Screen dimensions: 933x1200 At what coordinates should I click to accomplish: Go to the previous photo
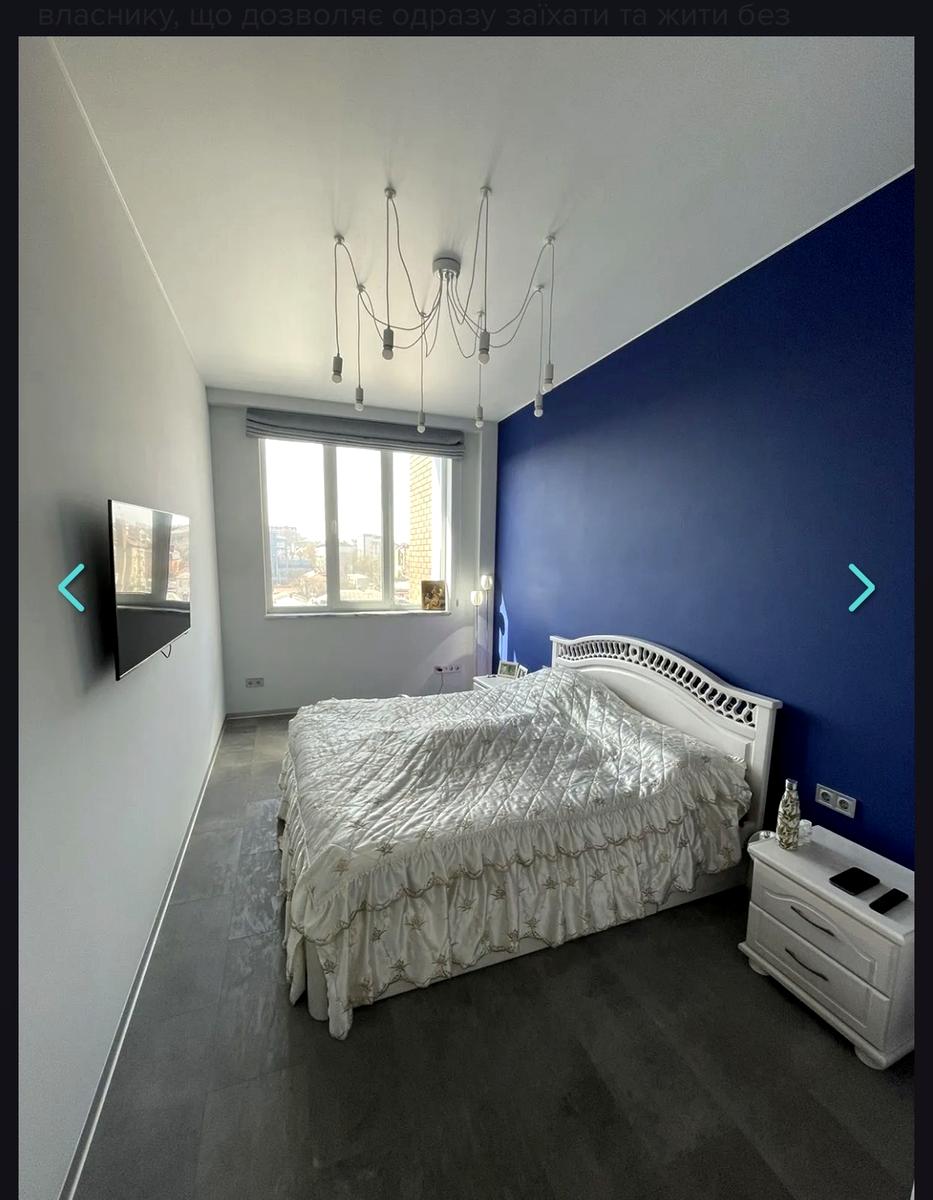[x=71, y=587]
